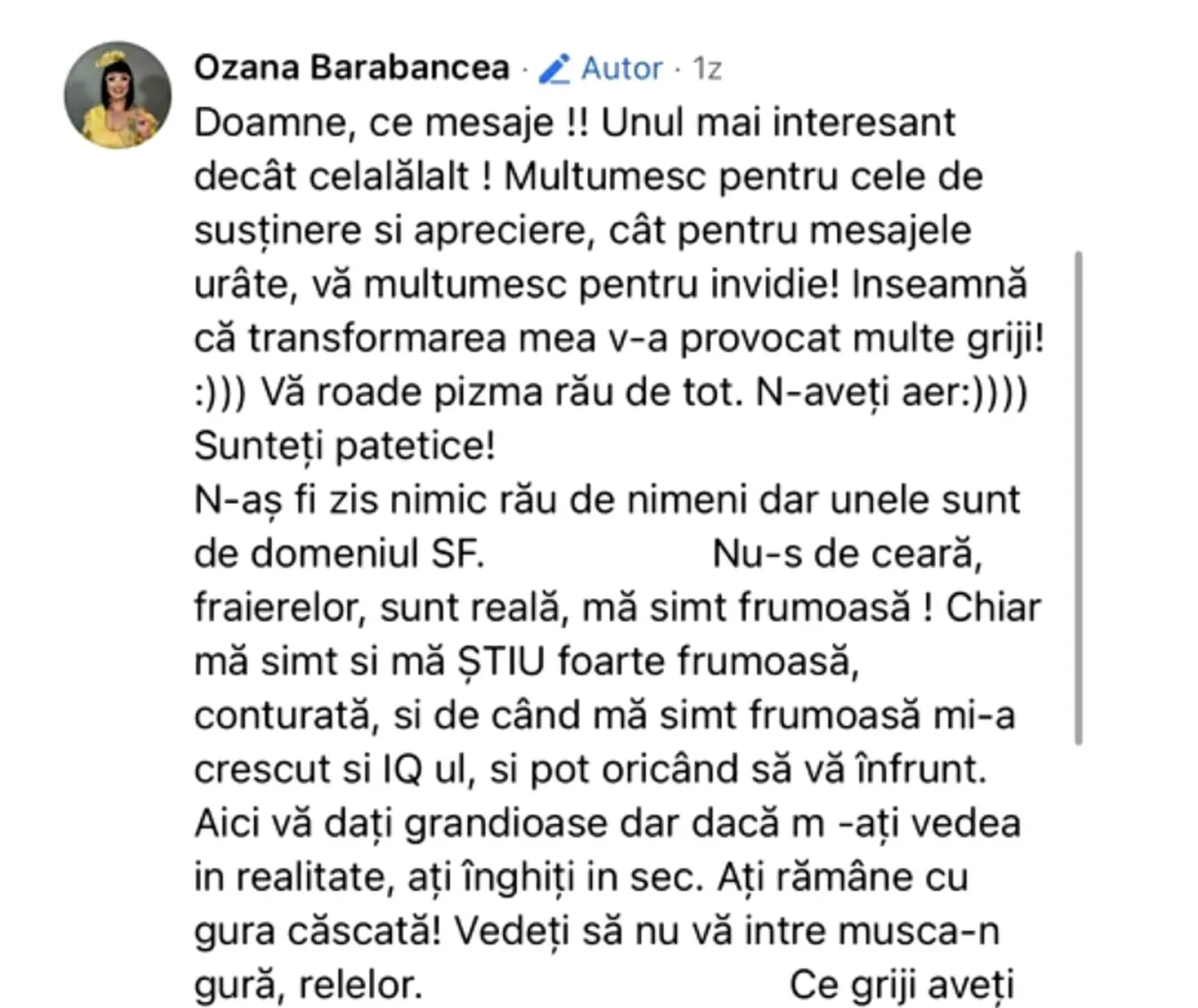This screenshot has width=1198, height=1008.
Task: Open the Ozana Barabancea profile name
Action: [x=352, y=68]
